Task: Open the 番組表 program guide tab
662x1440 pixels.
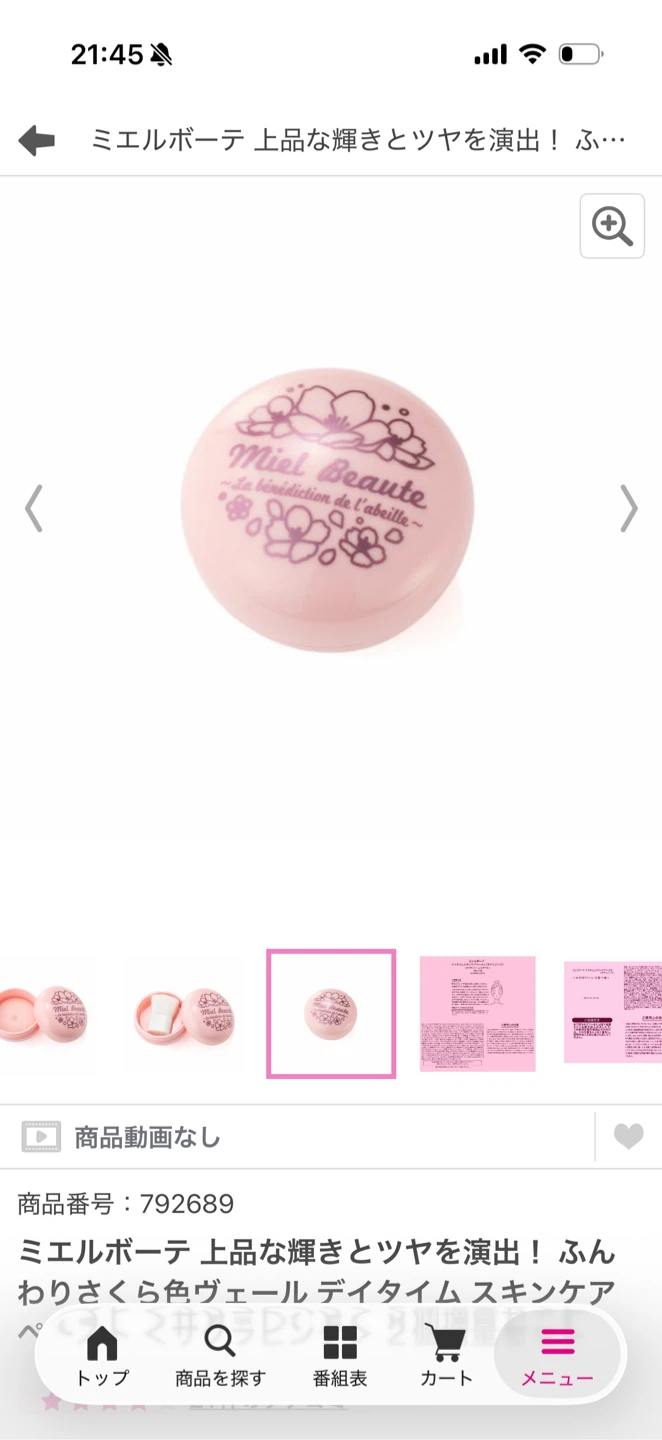Action: click(340, 1356)
